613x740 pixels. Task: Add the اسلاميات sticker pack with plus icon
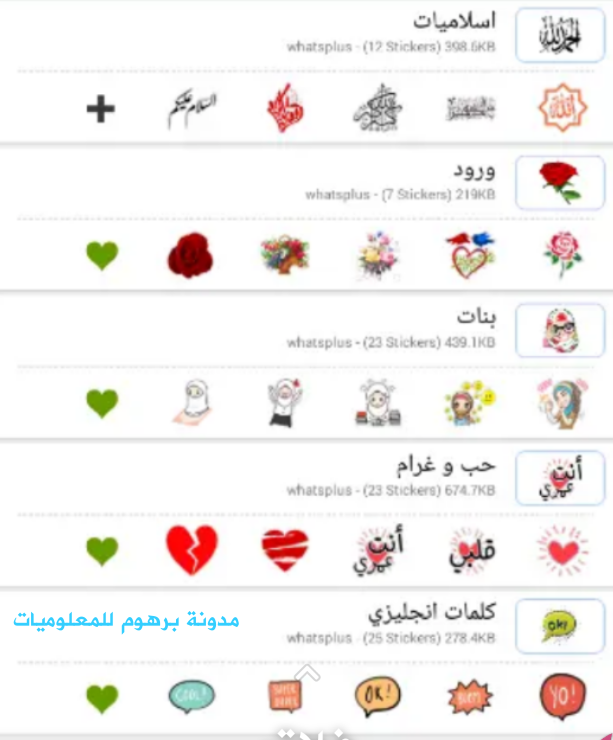(100, 109)
